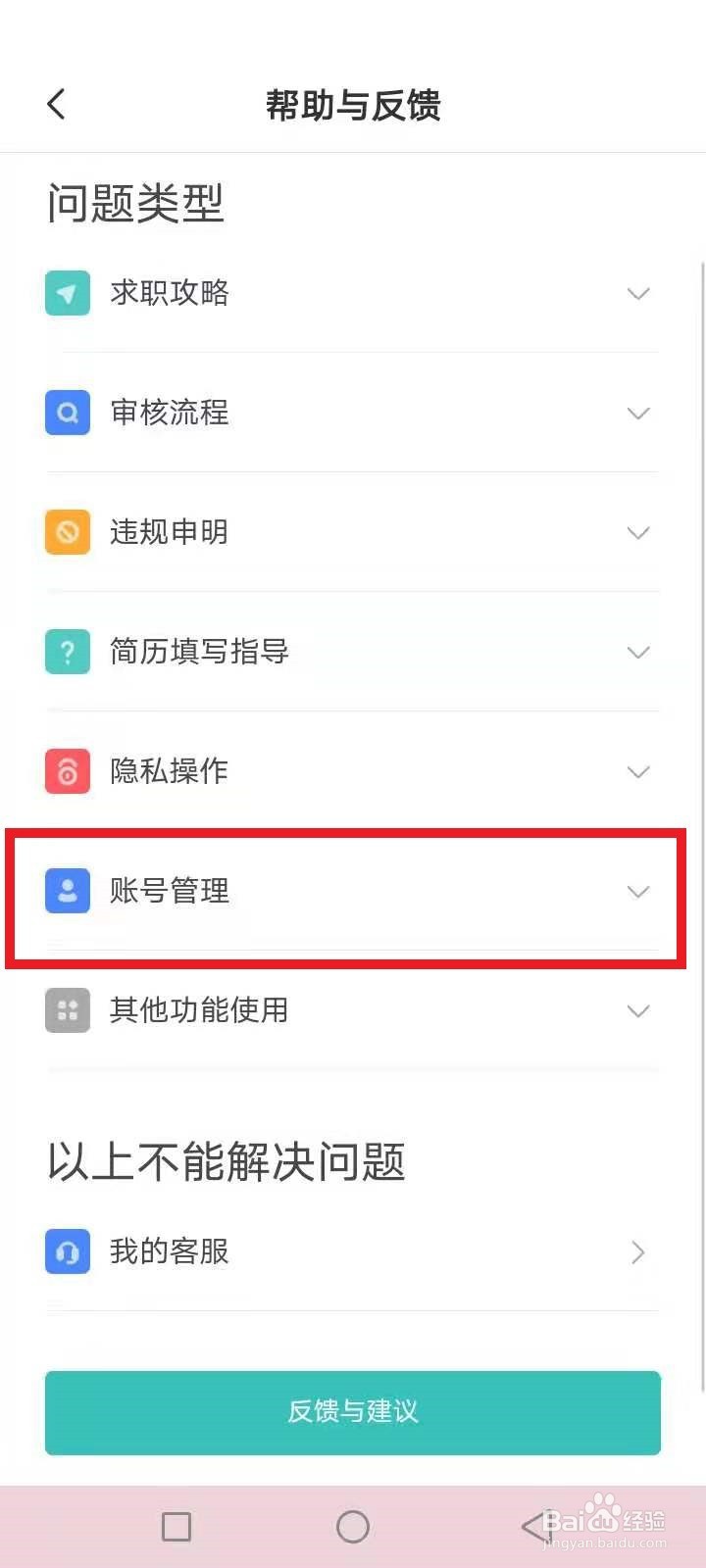The height and width of the screenshot is (1568, 706).
Task: Tap the back arrow at top left
Action: 56,103
